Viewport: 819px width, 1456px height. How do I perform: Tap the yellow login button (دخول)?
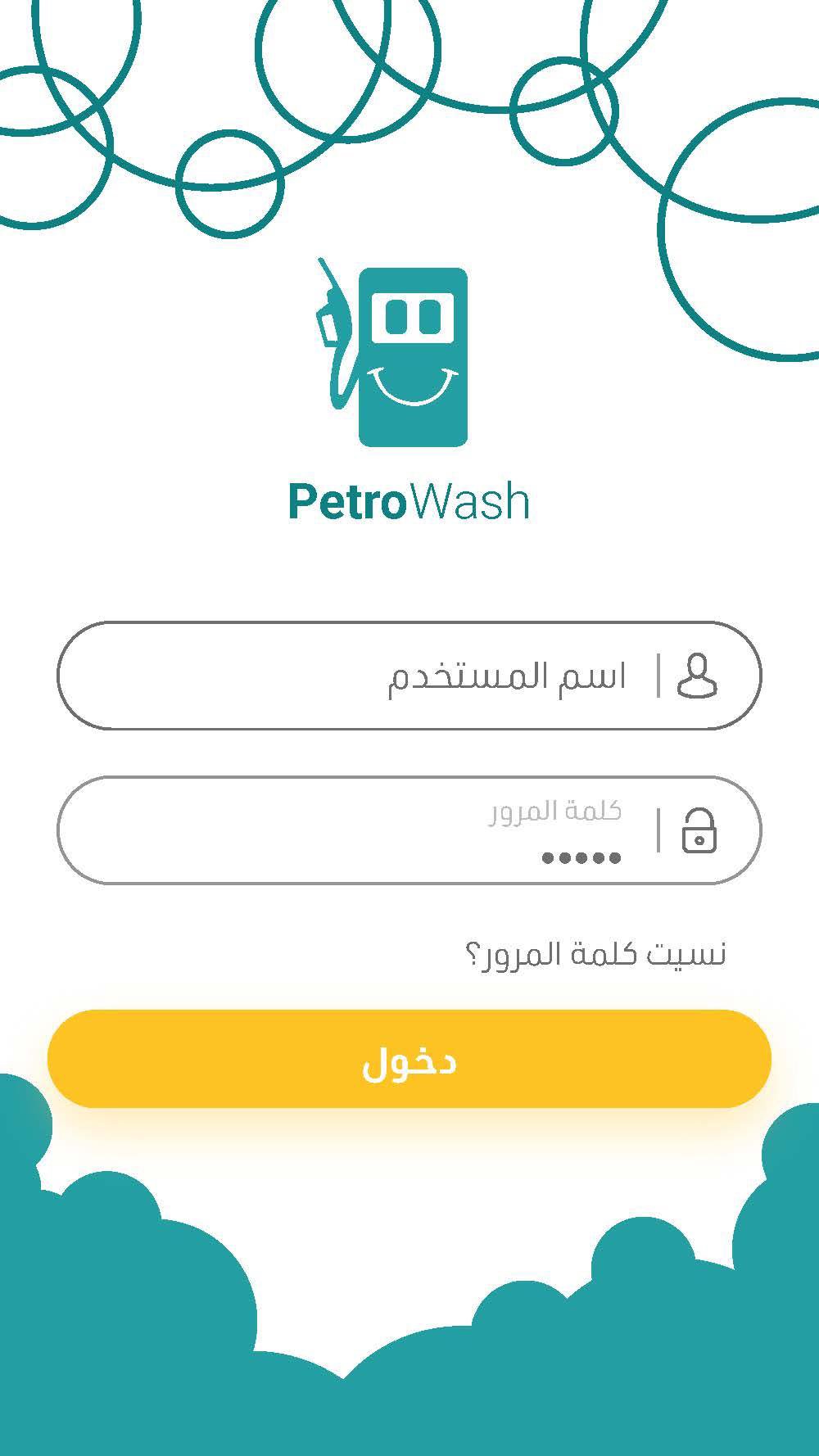409,1060
